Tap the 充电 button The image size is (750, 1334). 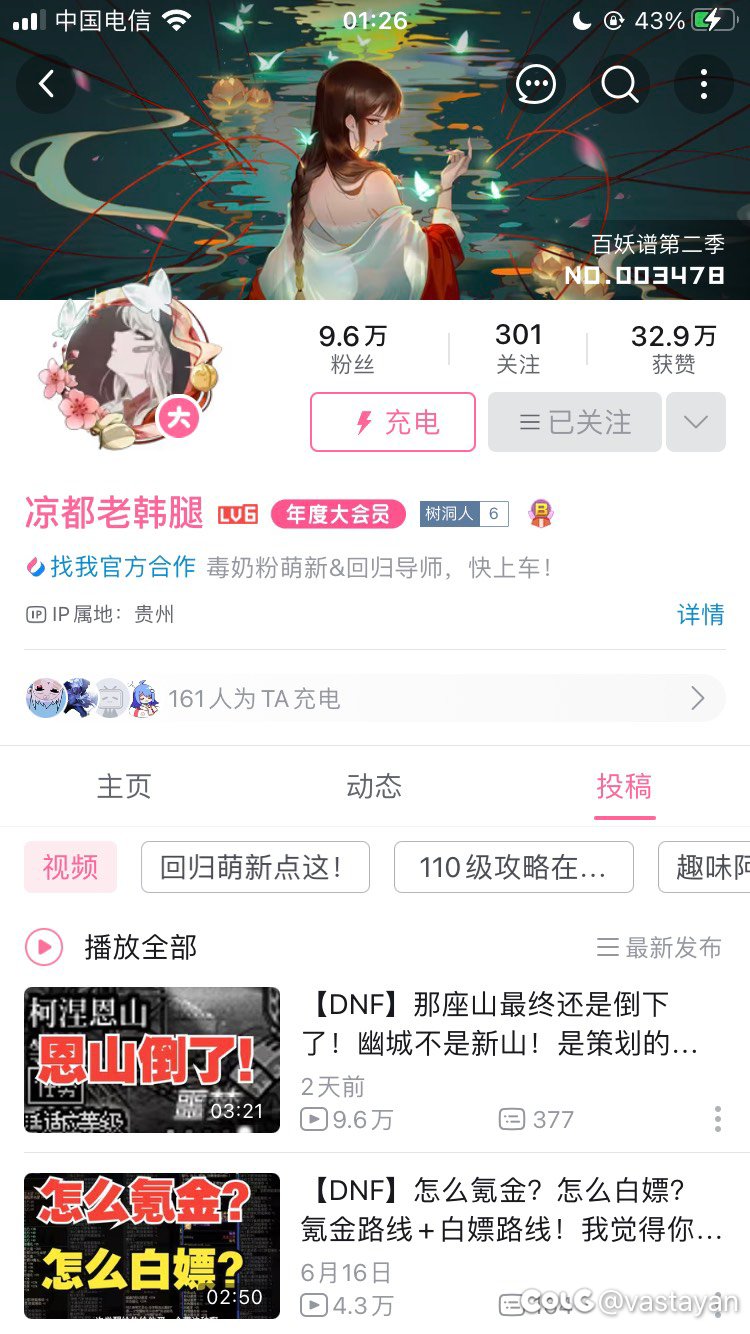[393, 422]
